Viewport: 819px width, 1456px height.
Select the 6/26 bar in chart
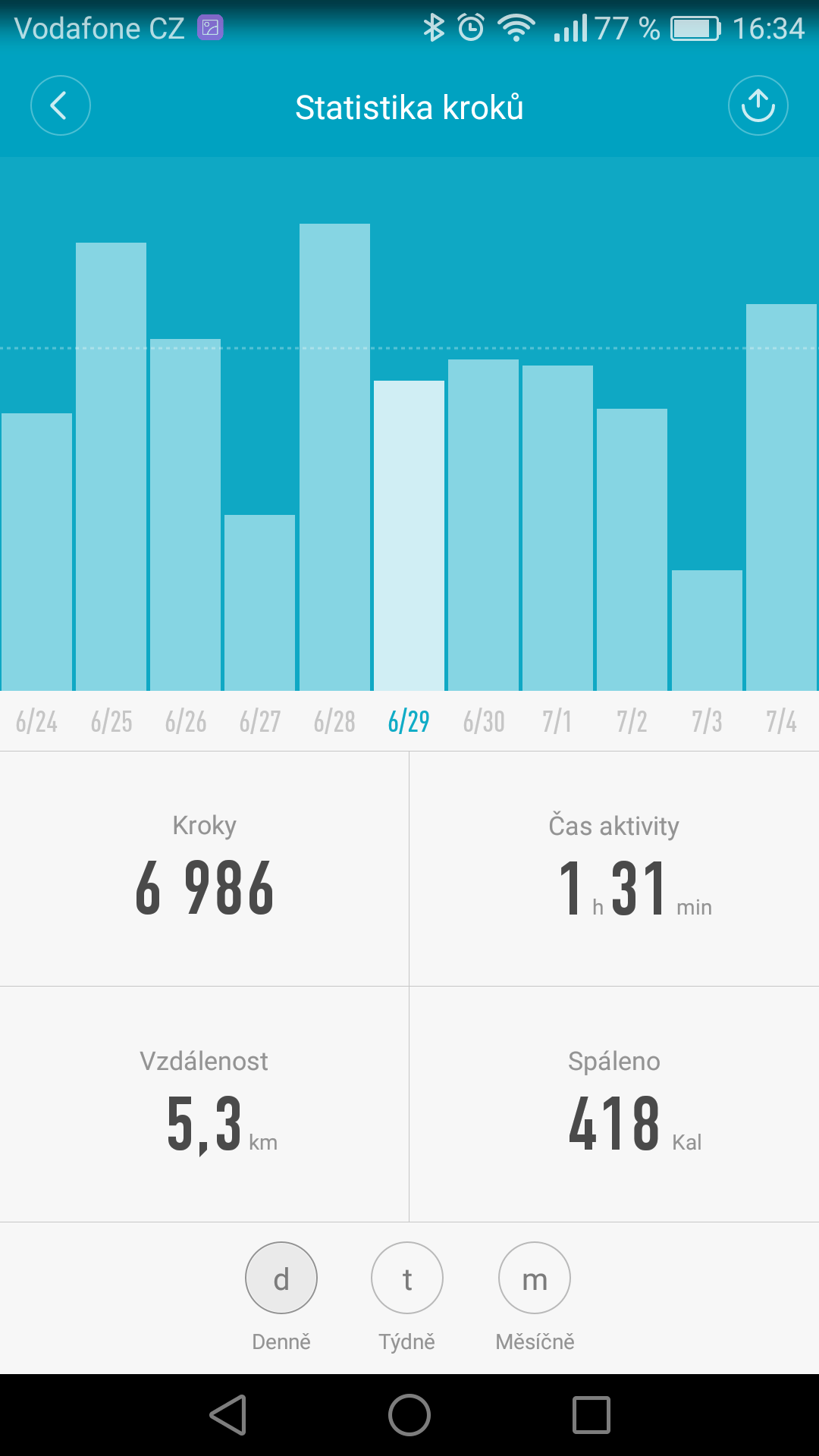tap(185, 515)
